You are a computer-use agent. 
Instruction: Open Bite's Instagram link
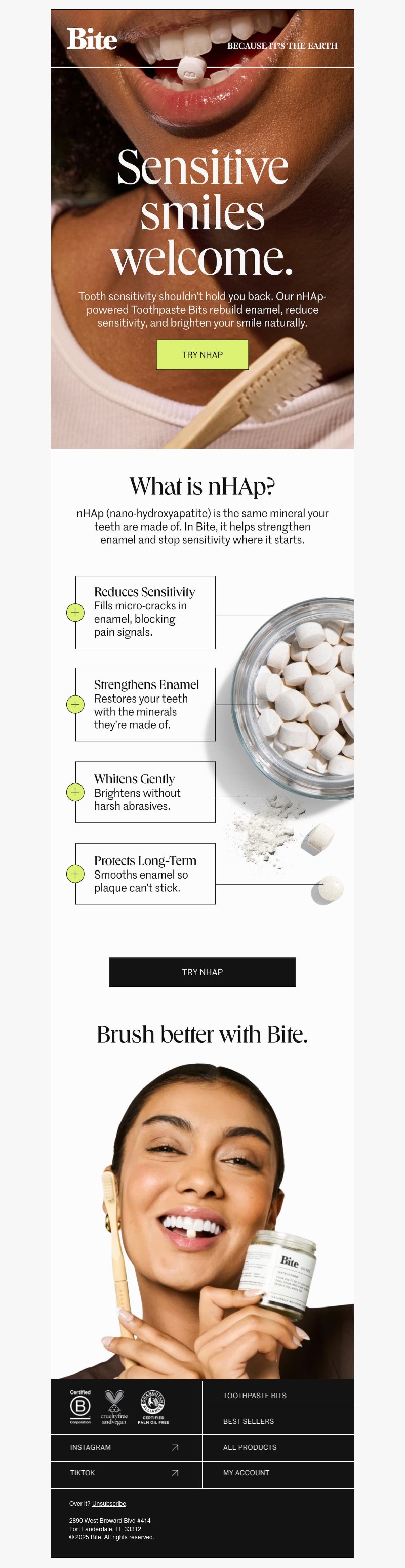[x=126, y=1447]
